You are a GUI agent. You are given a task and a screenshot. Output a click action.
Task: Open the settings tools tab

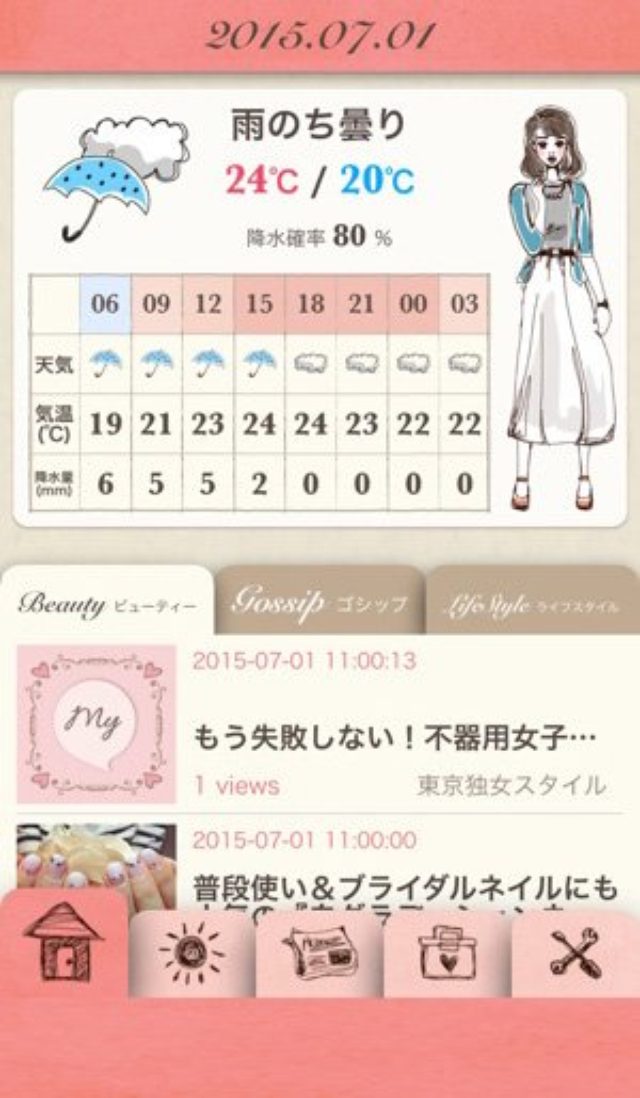tap(575, 952)
